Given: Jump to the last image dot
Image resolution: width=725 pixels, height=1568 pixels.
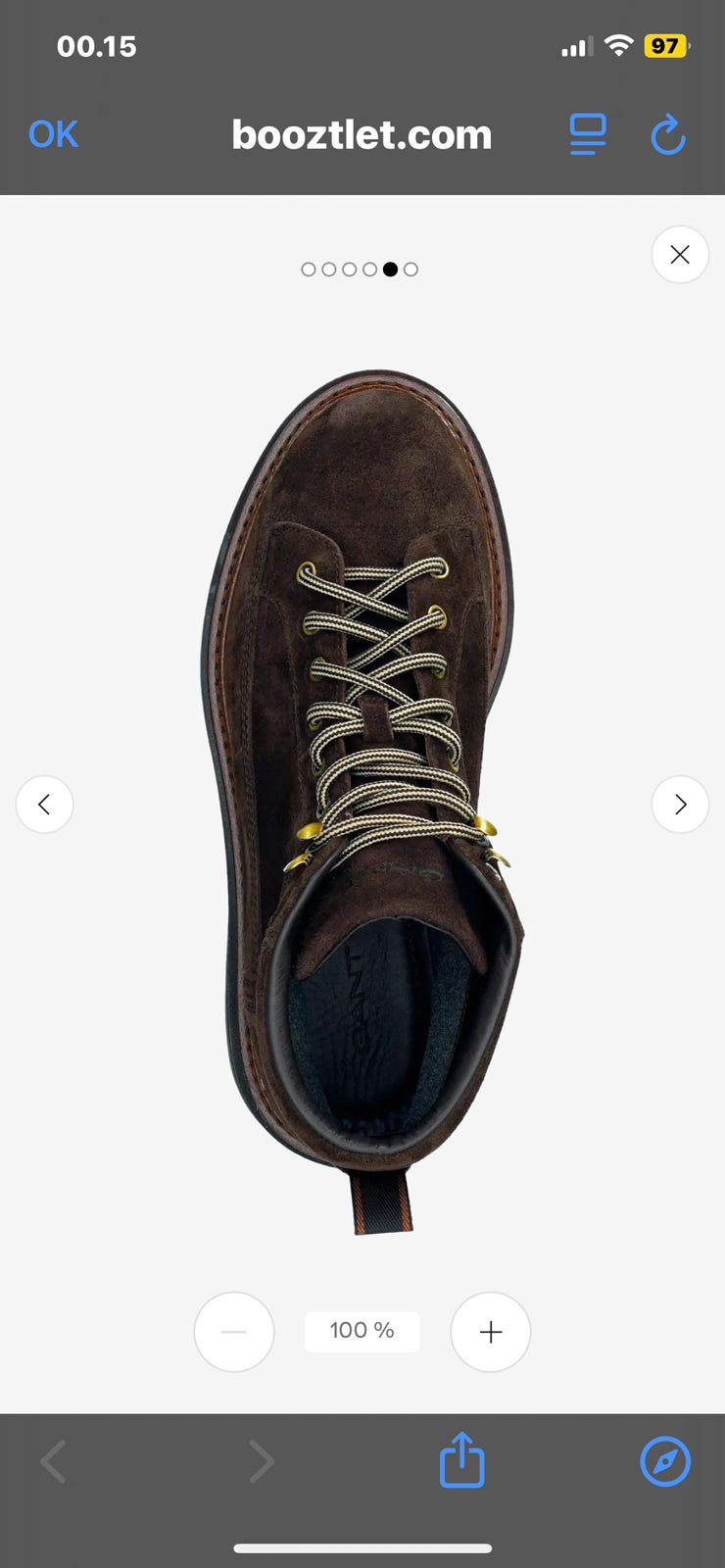Looking at the screenshot, I should (411, 269).
